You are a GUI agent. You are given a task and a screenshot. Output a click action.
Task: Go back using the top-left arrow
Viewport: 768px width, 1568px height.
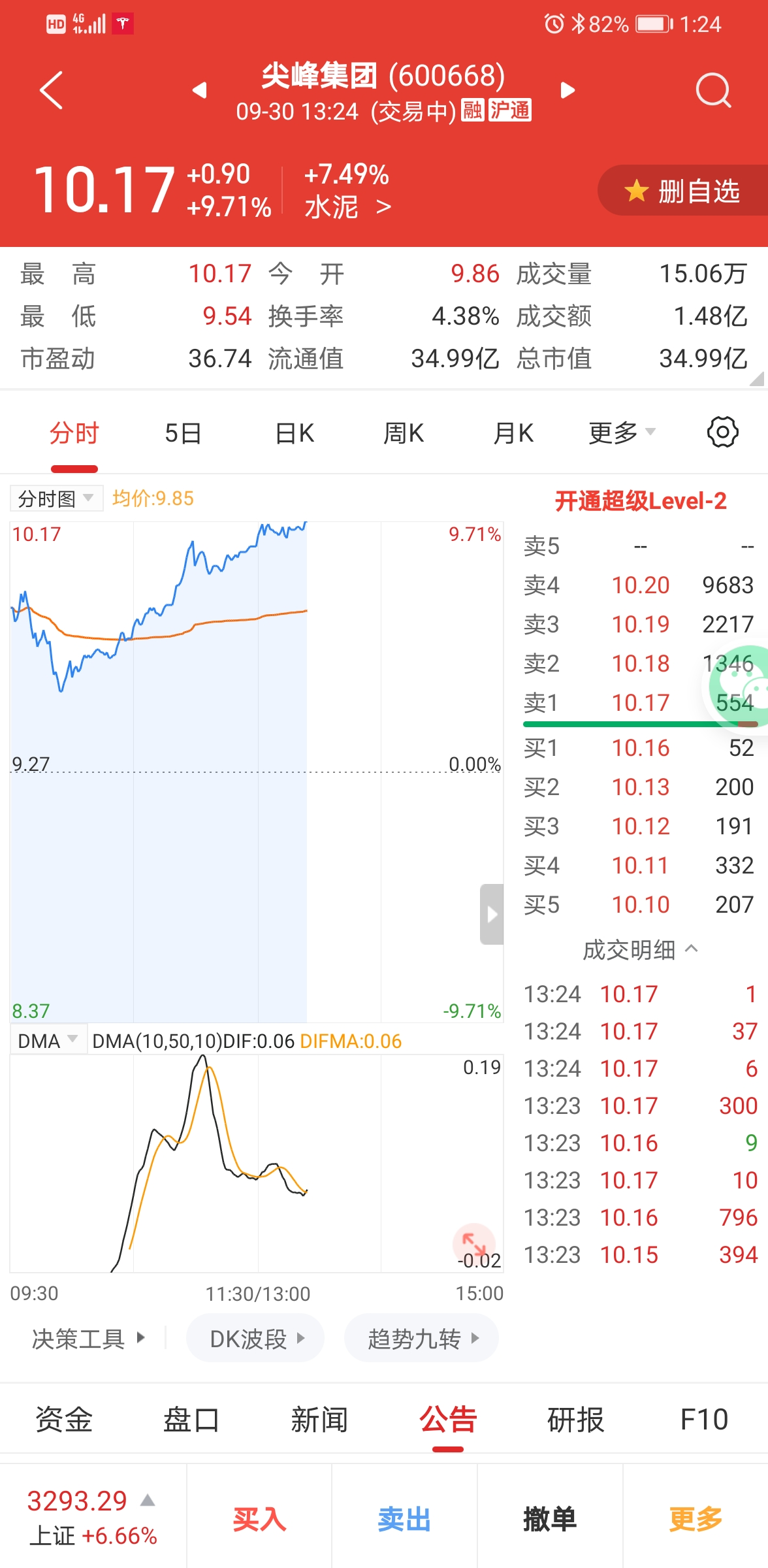51,90
